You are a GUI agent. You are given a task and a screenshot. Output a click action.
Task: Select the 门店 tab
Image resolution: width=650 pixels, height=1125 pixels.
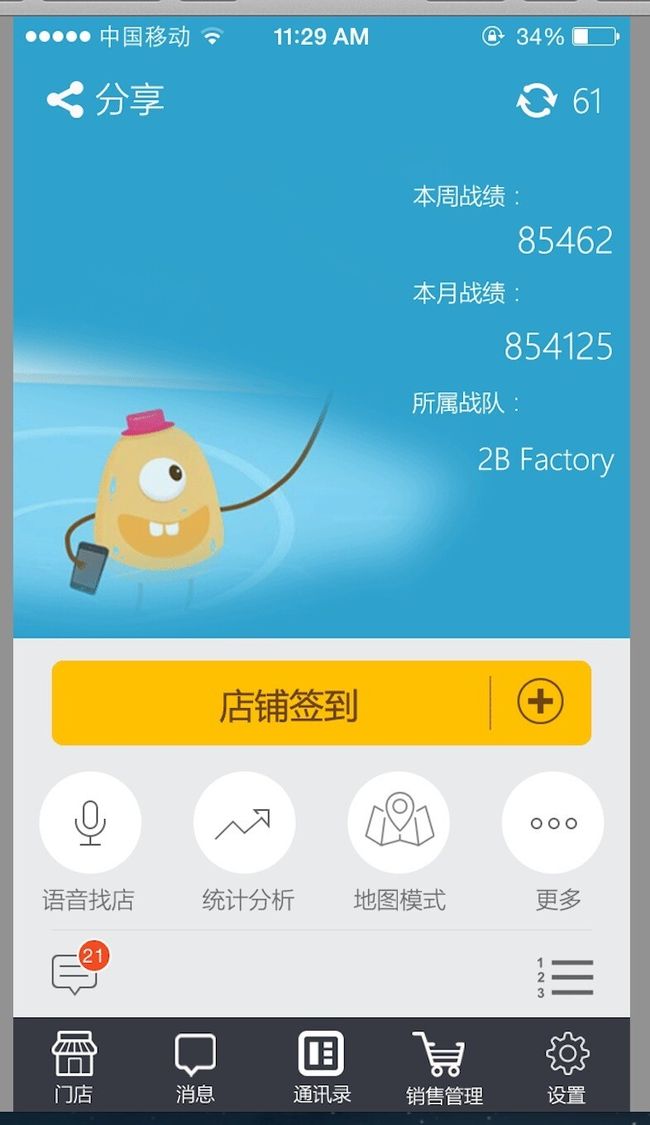(x=74, y=1067)
